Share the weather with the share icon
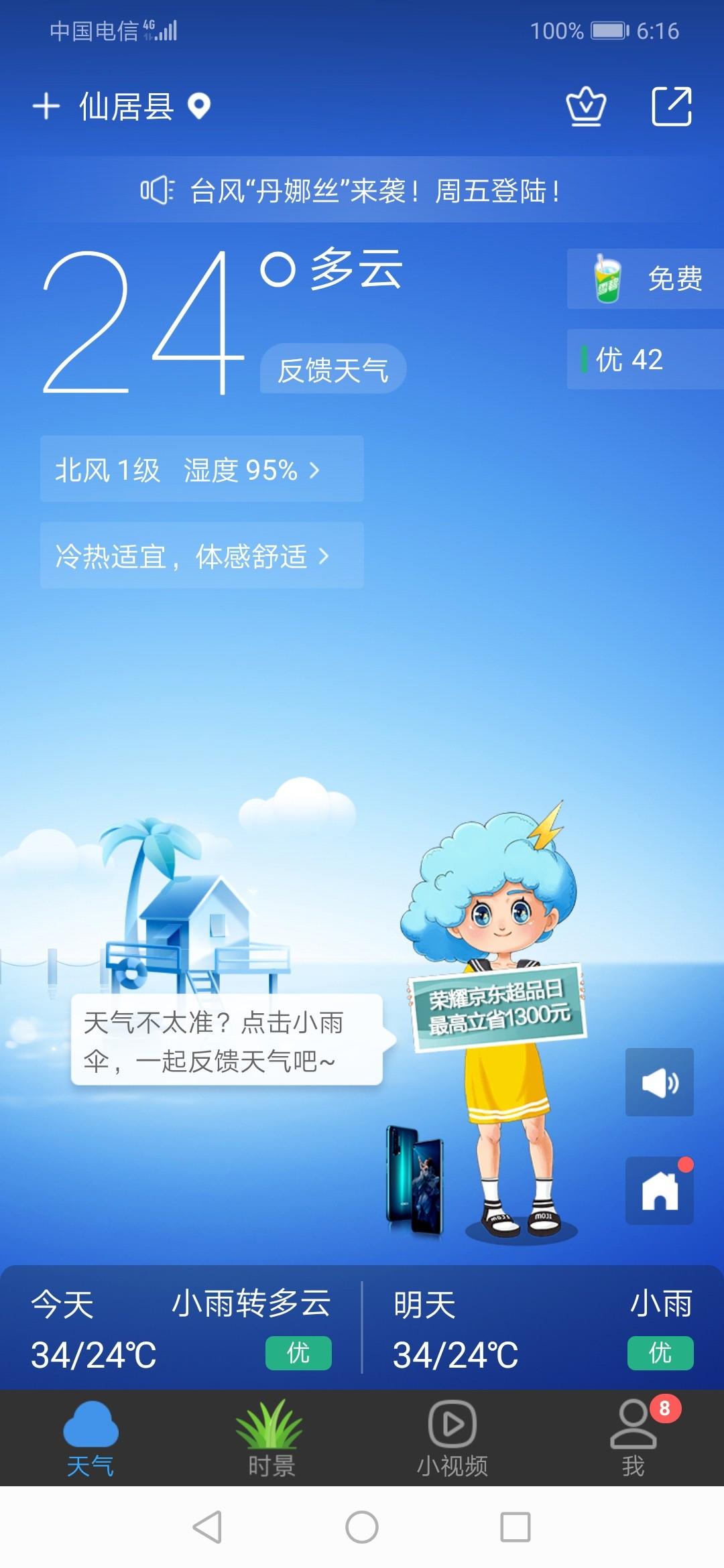Viewport: 724px width, 1568px height. pyautogui.click(x=672, y=107)
